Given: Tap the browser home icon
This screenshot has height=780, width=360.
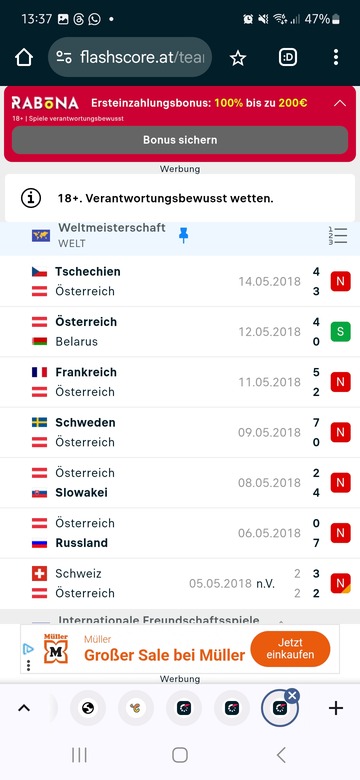Looking at the screenshot, I should pos(24,58).
